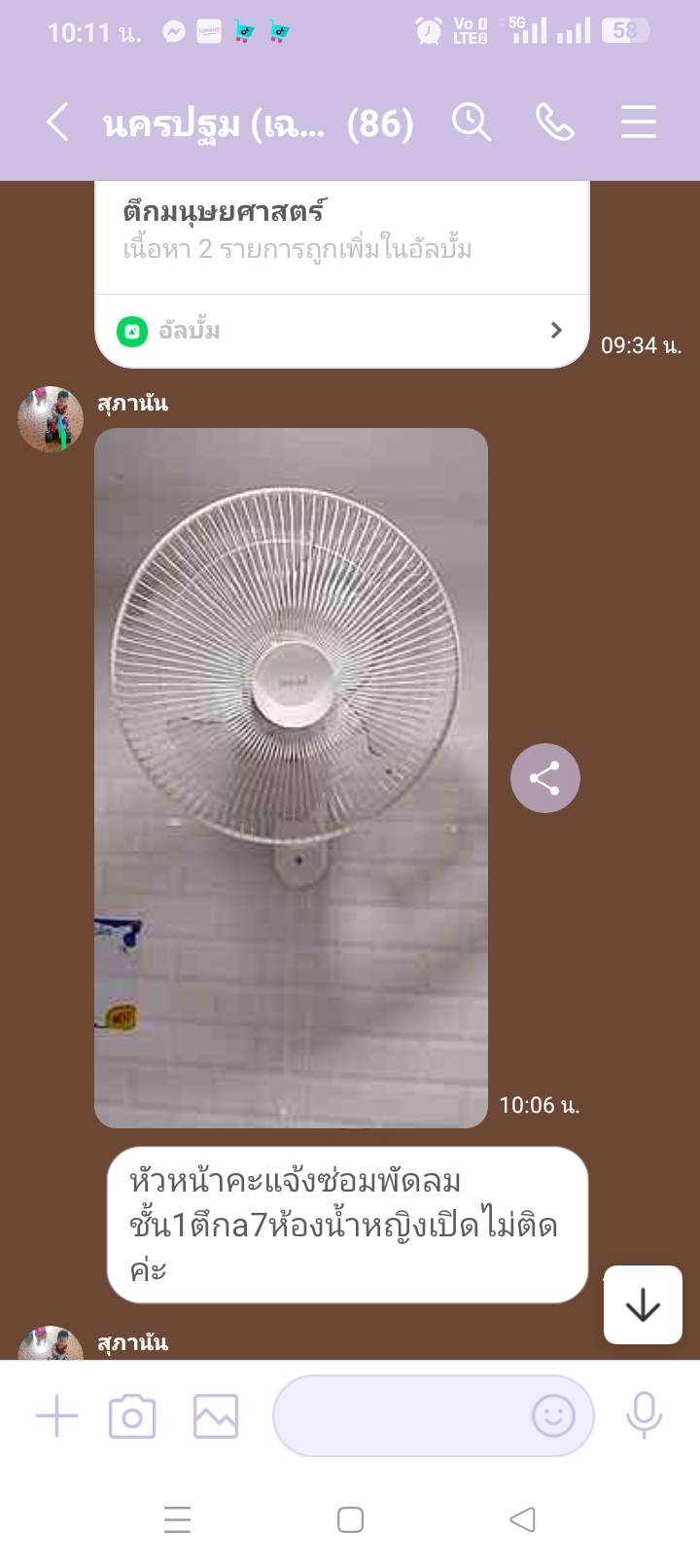Open the อัลบั้ม link of ตึกมนุษยศาสตร์

pos(342,331)
